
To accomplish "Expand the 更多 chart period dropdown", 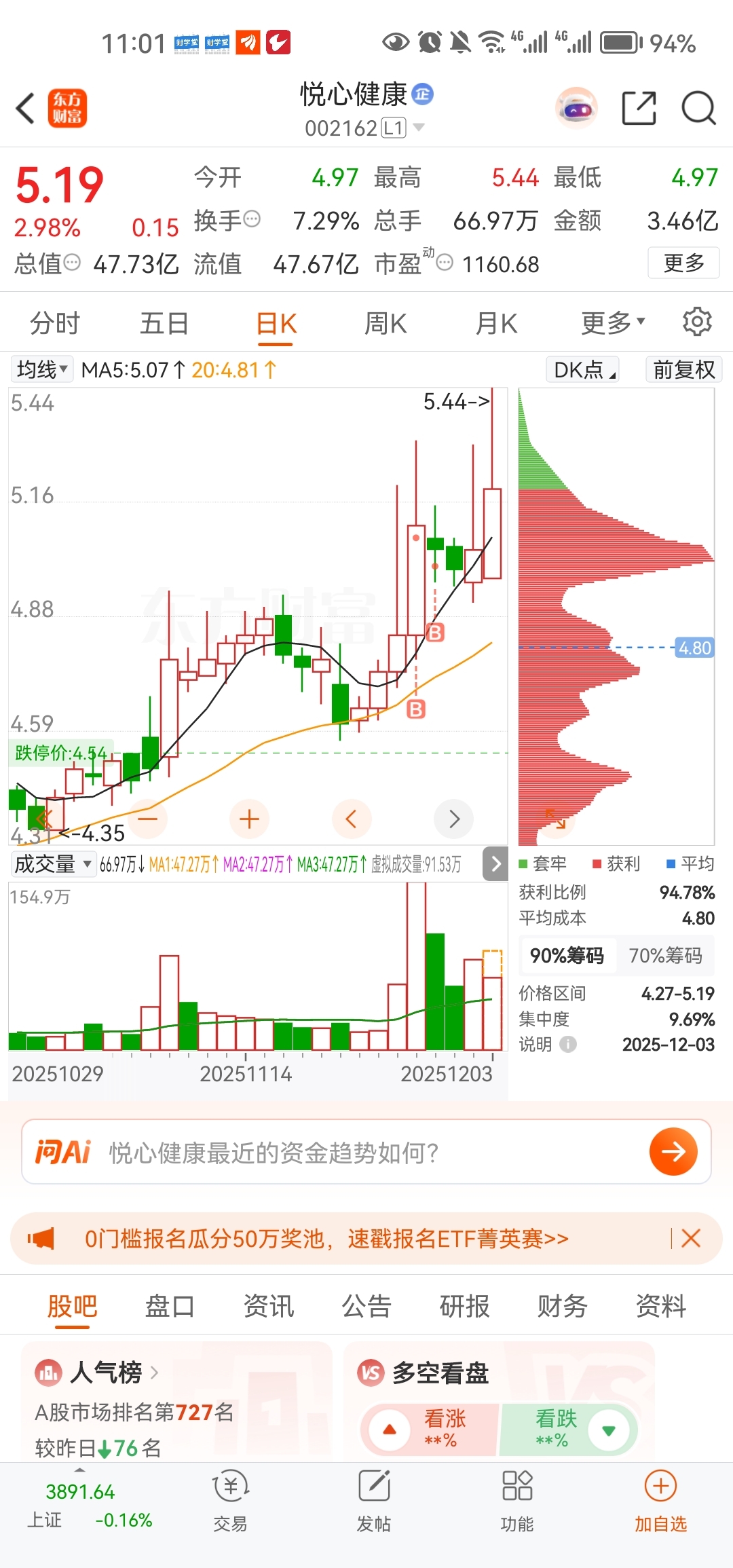I will [613, 324].
